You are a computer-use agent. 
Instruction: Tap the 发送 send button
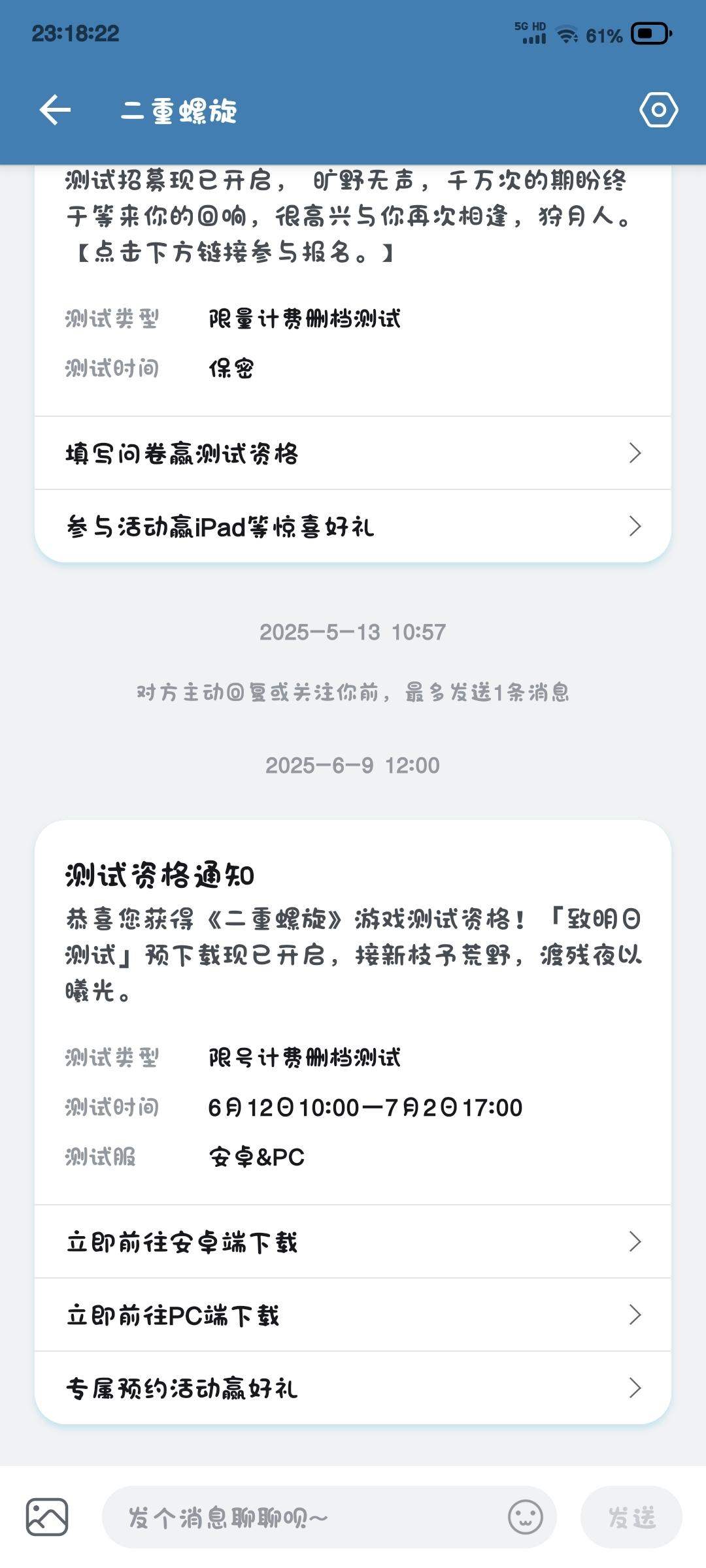pyautogui.click(x=631, y=1517)
